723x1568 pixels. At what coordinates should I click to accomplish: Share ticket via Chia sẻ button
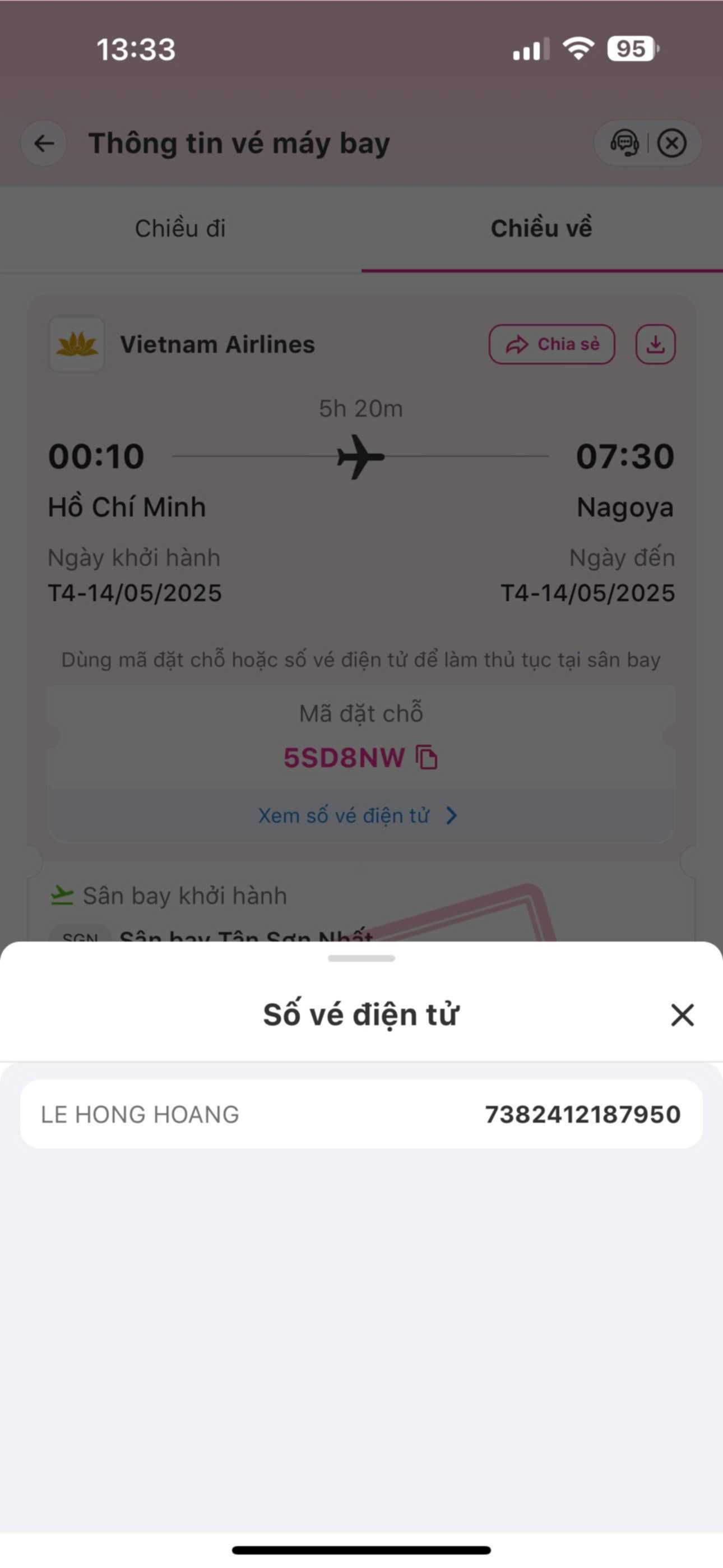pos(551,344)
